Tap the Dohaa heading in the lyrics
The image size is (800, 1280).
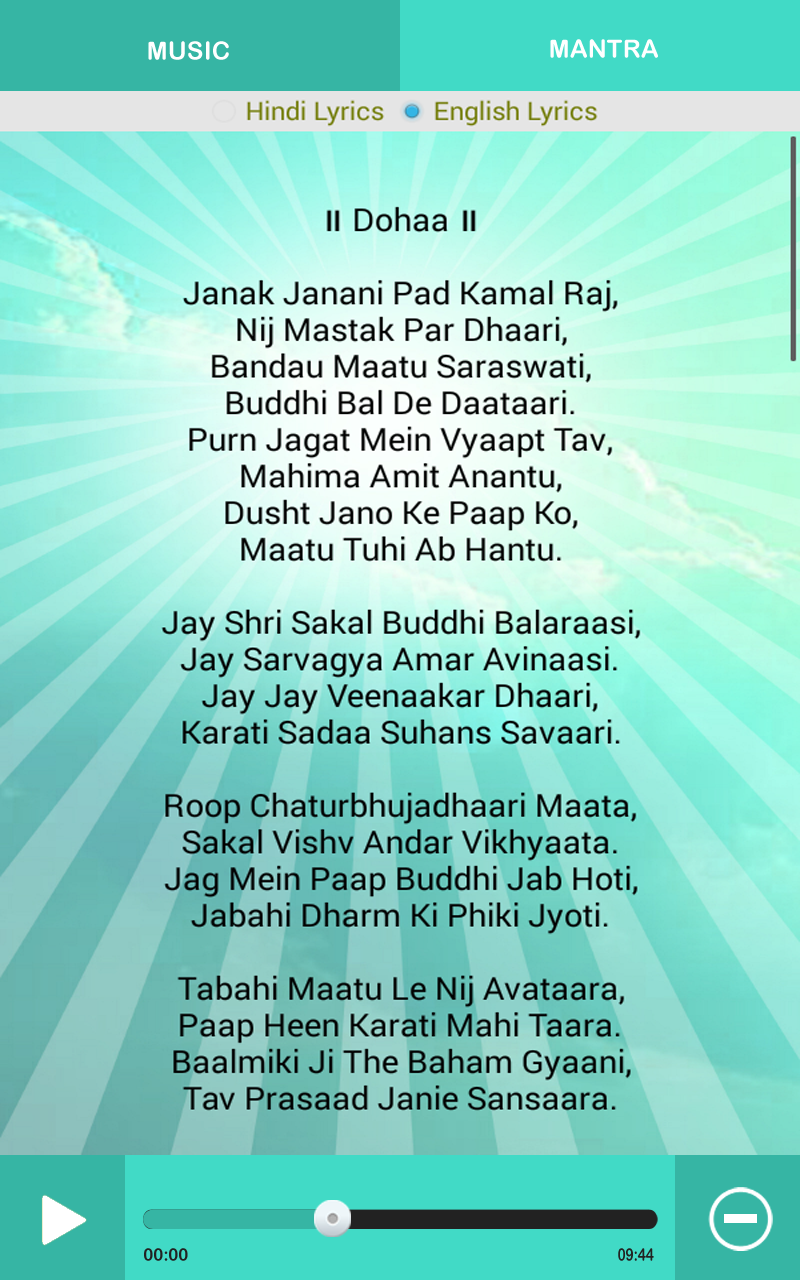(400, 220)
